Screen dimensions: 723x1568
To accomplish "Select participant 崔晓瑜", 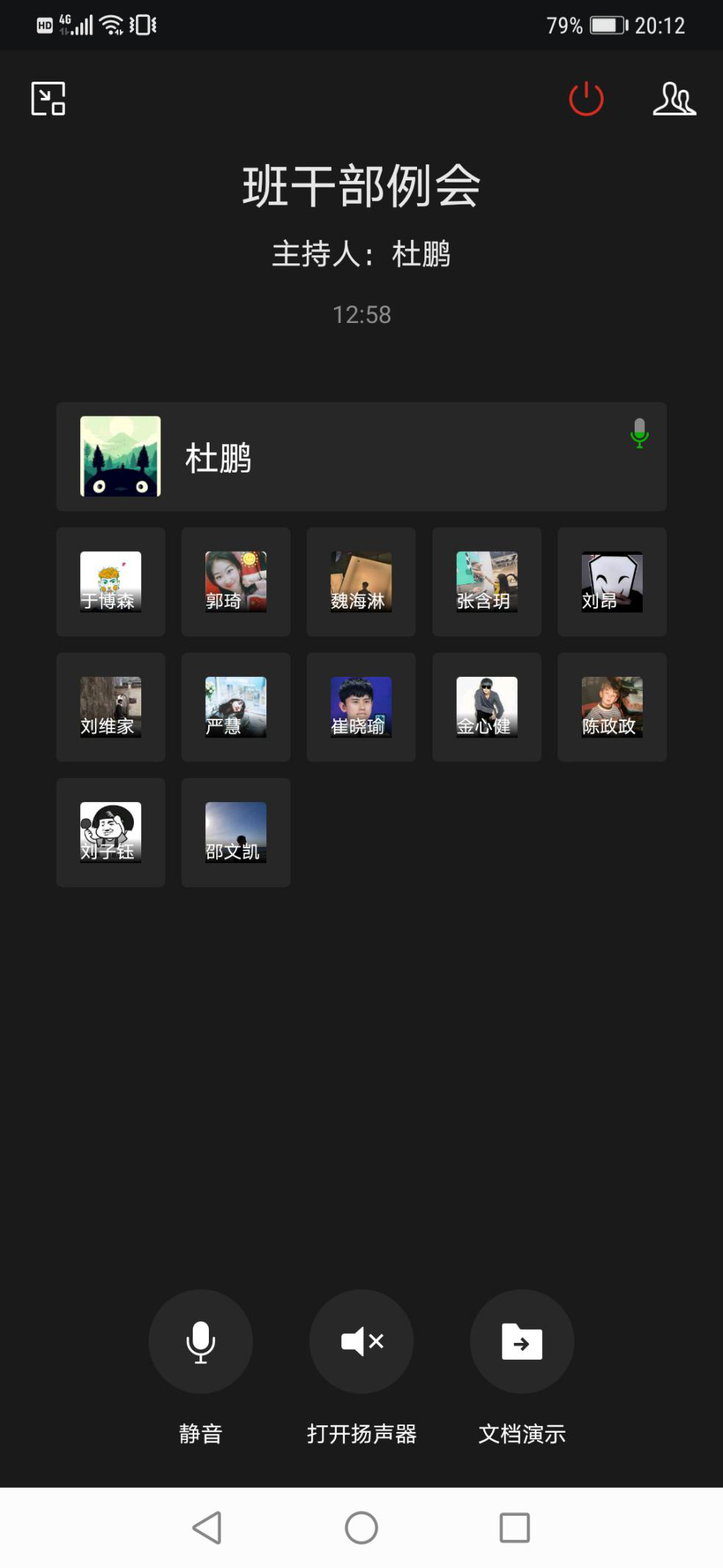I will (361, 707).
